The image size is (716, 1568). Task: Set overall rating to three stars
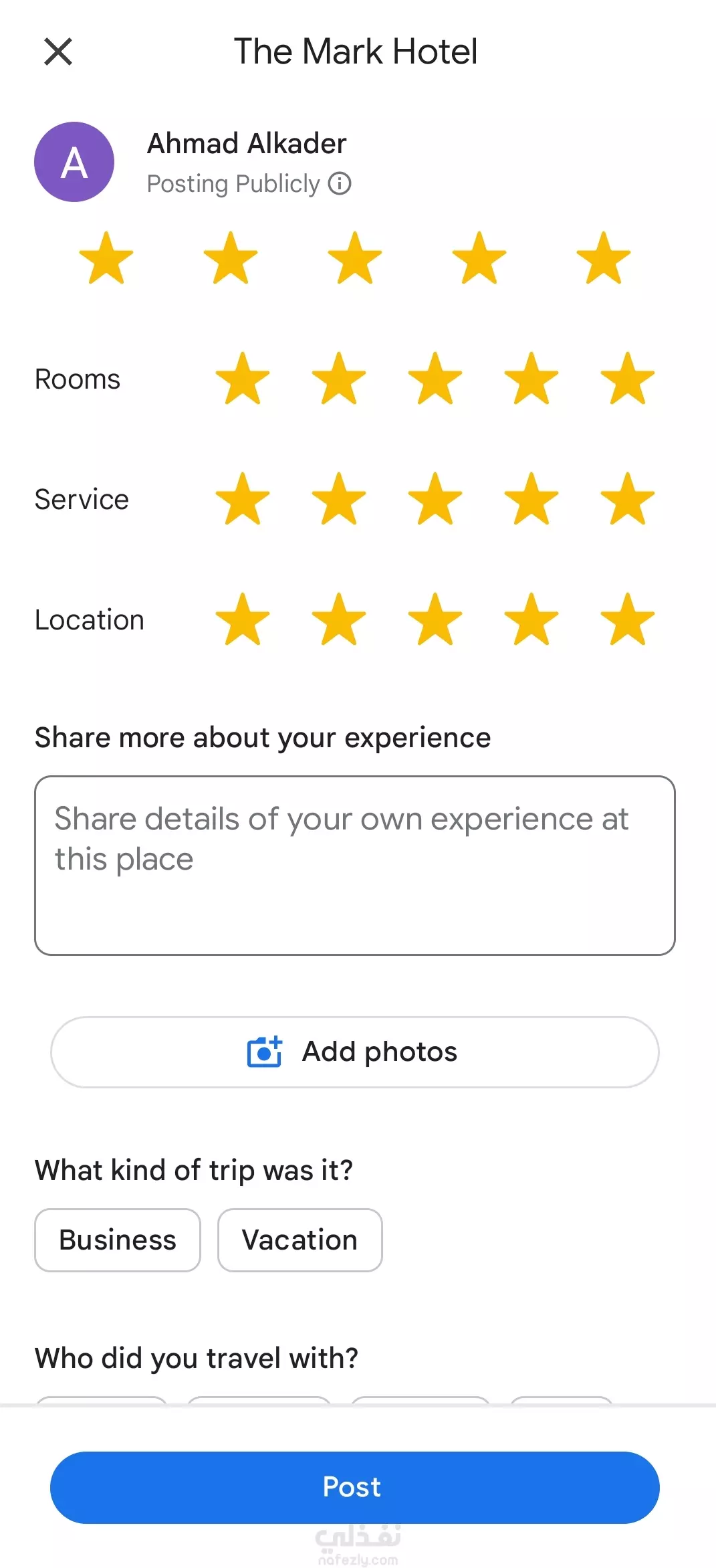(355, 258)
